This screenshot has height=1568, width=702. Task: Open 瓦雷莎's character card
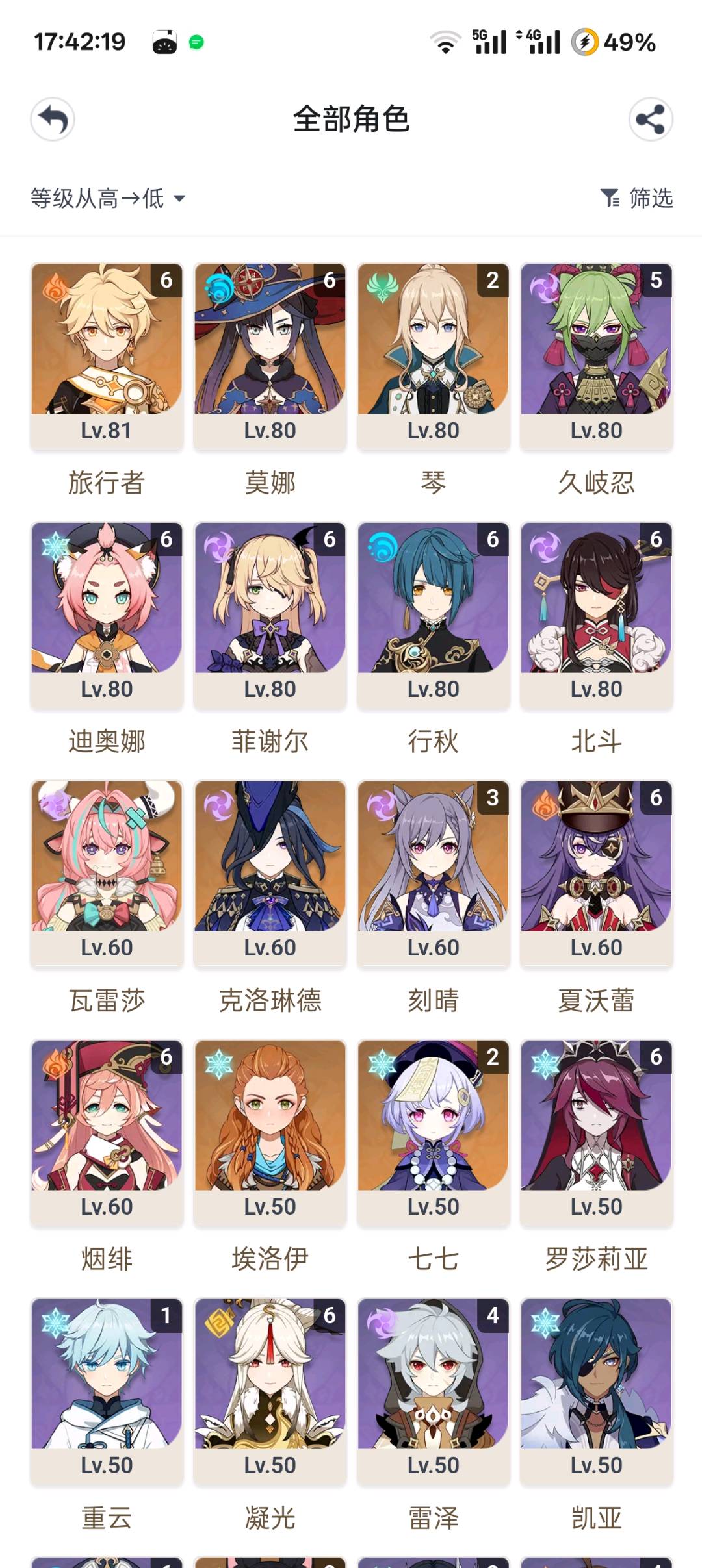click(107, 872)
